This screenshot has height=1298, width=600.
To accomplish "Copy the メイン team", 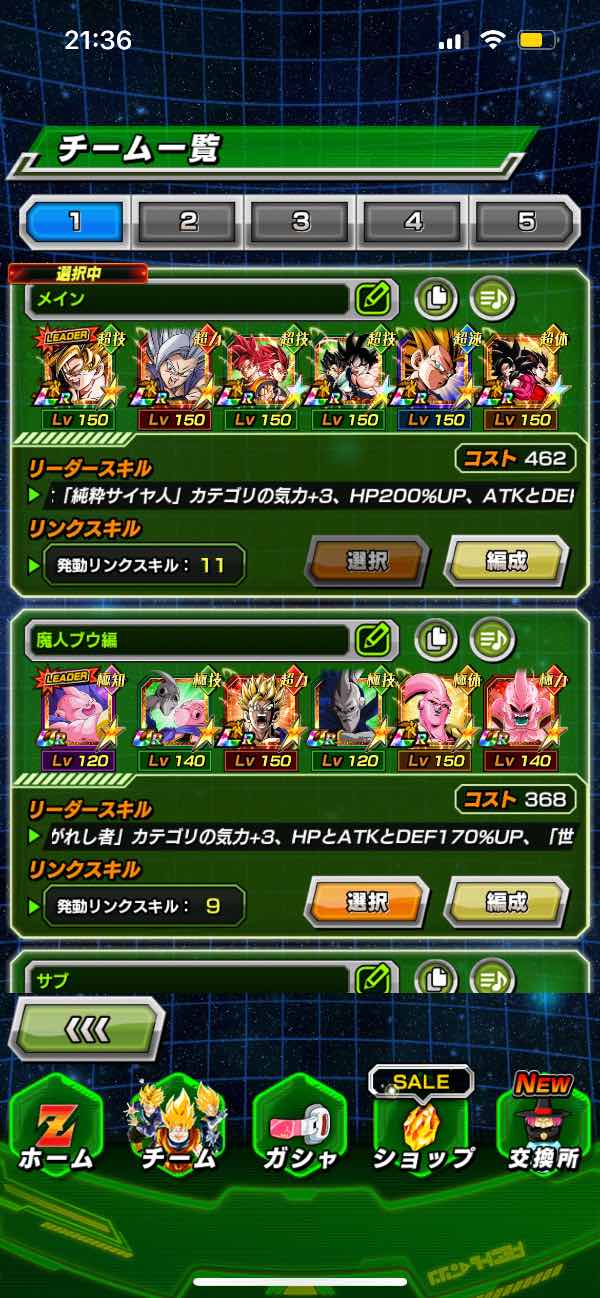I will coord(435,297).
